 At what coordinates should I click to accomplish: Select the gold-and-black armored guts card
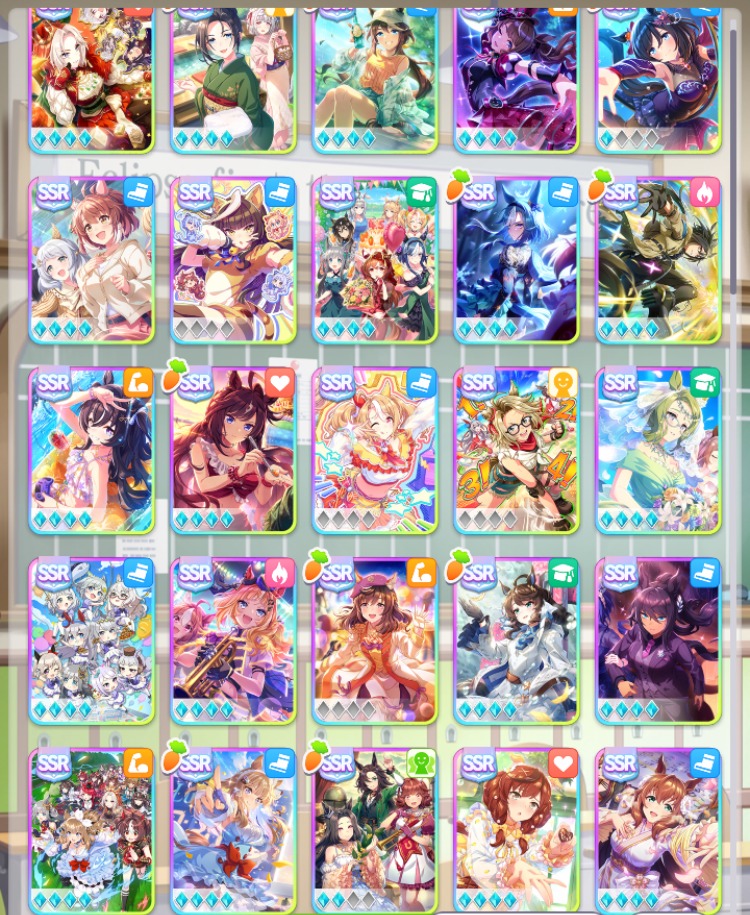(658, 262)
